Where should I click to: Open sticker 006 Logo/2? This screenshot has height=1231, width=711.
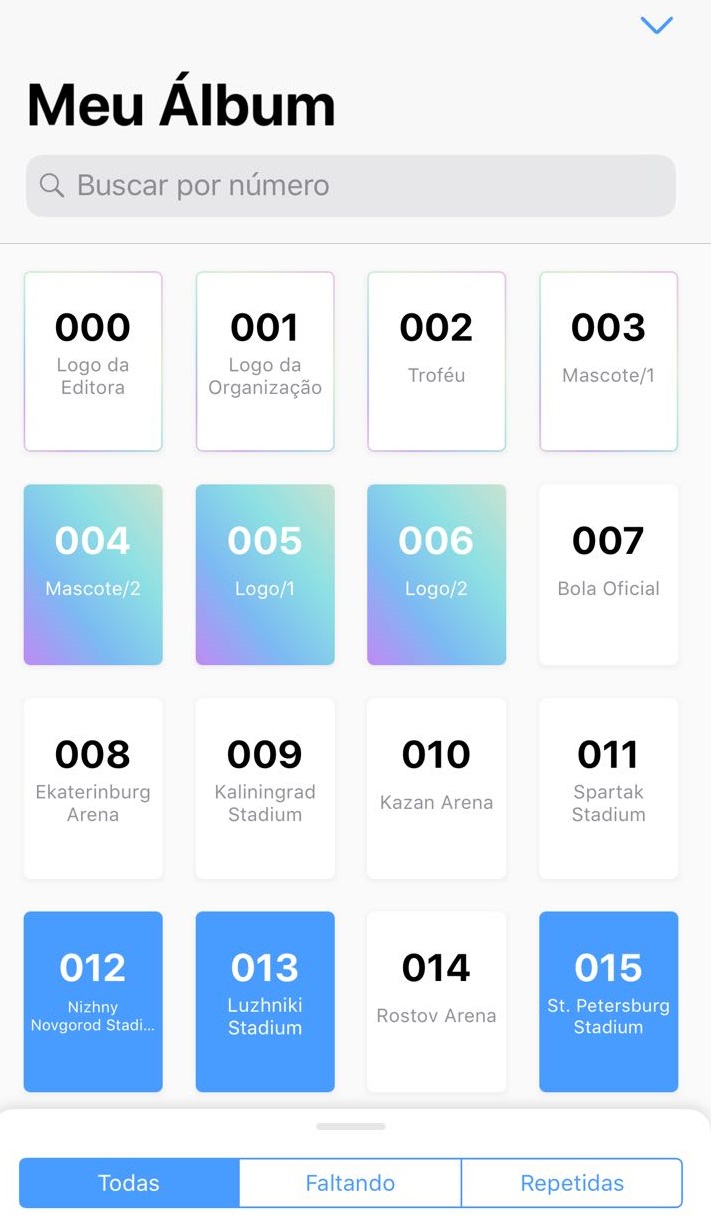point(437,575)
